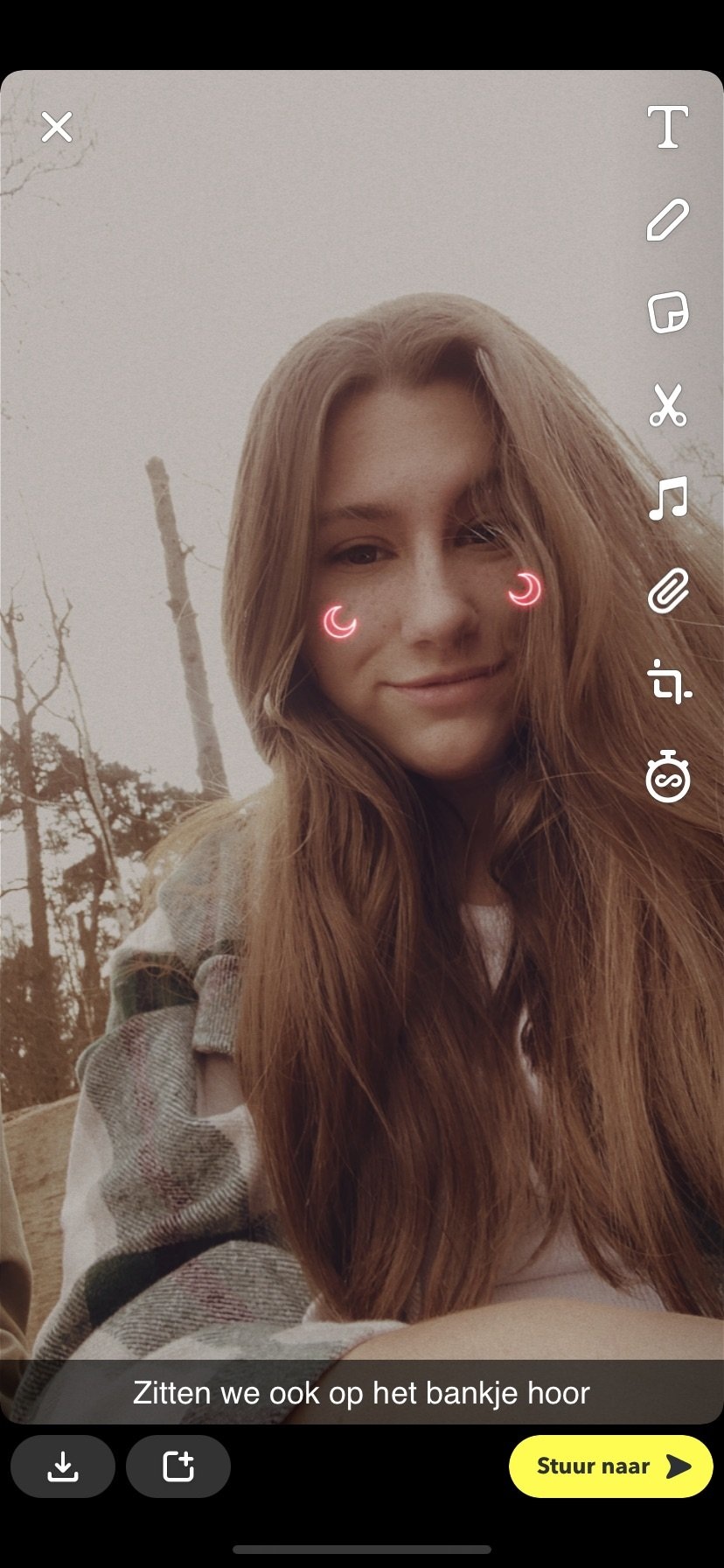Select the scissors cutout tool
724x1568 pixels.
[667, 406]
